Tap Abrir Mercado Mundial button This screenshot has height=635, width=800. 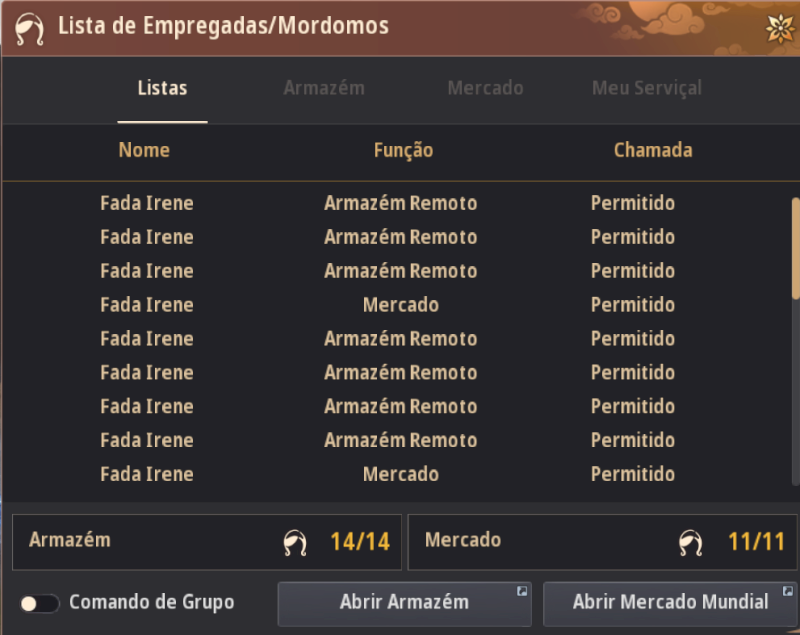click(670, 603)
